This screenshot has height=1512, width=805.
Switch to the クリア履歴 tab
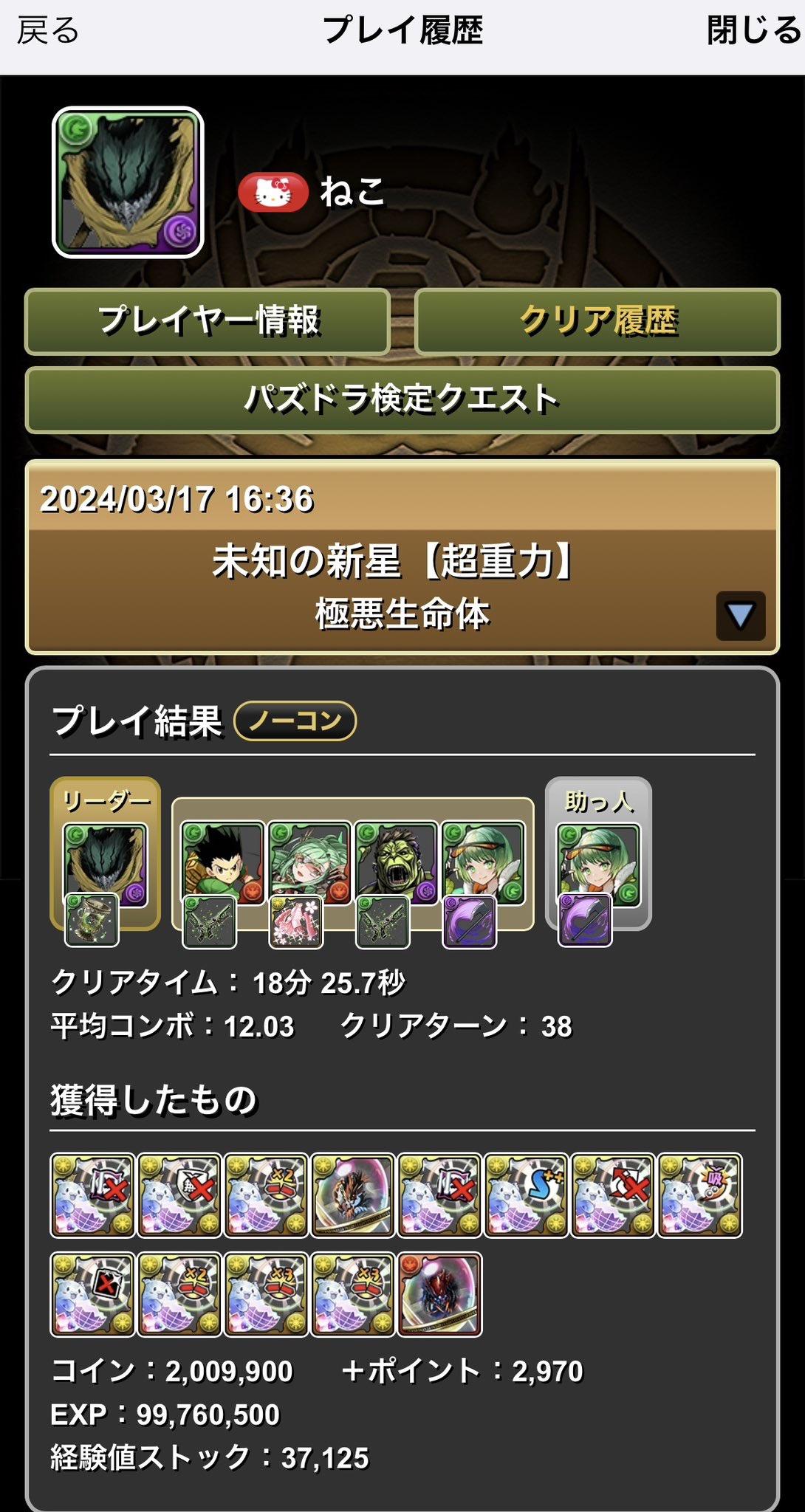click(597, 321)
